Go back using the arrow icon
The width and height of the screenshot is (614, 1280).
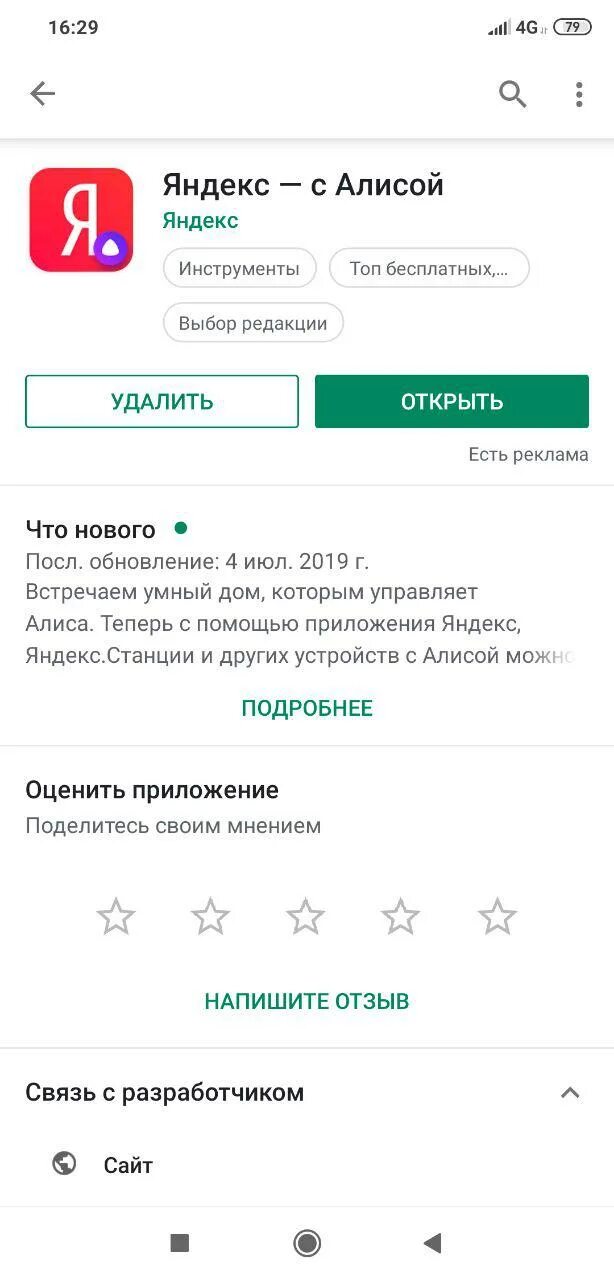click(x=42, y=94)
